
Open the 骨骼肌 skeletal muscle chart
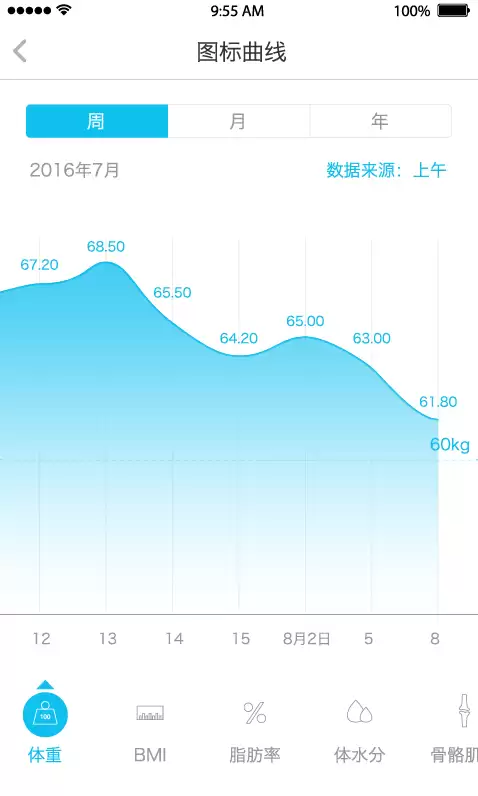(x=455, y=729)
